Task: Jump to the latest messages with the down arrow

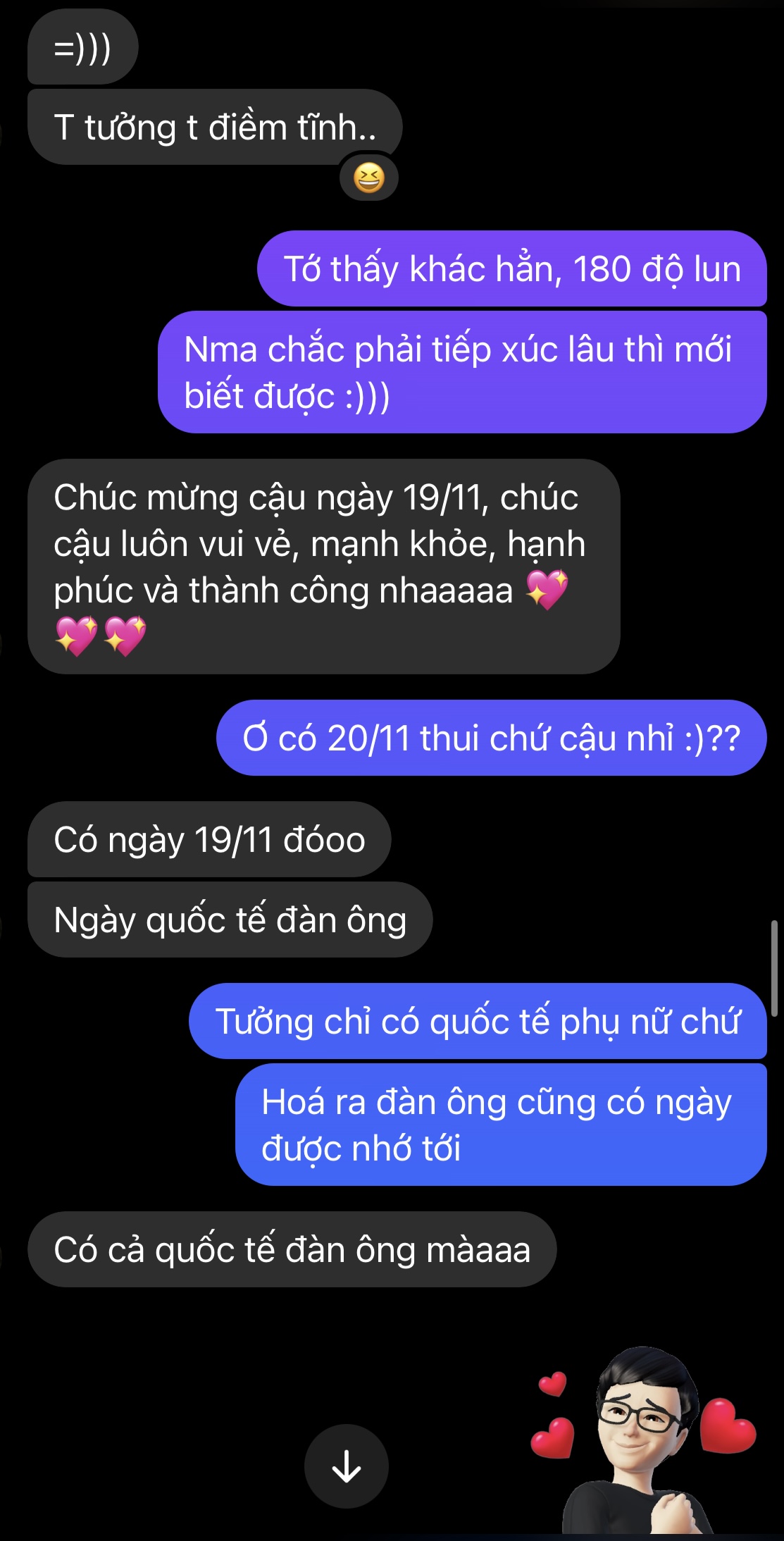Action: point(346,1466)
